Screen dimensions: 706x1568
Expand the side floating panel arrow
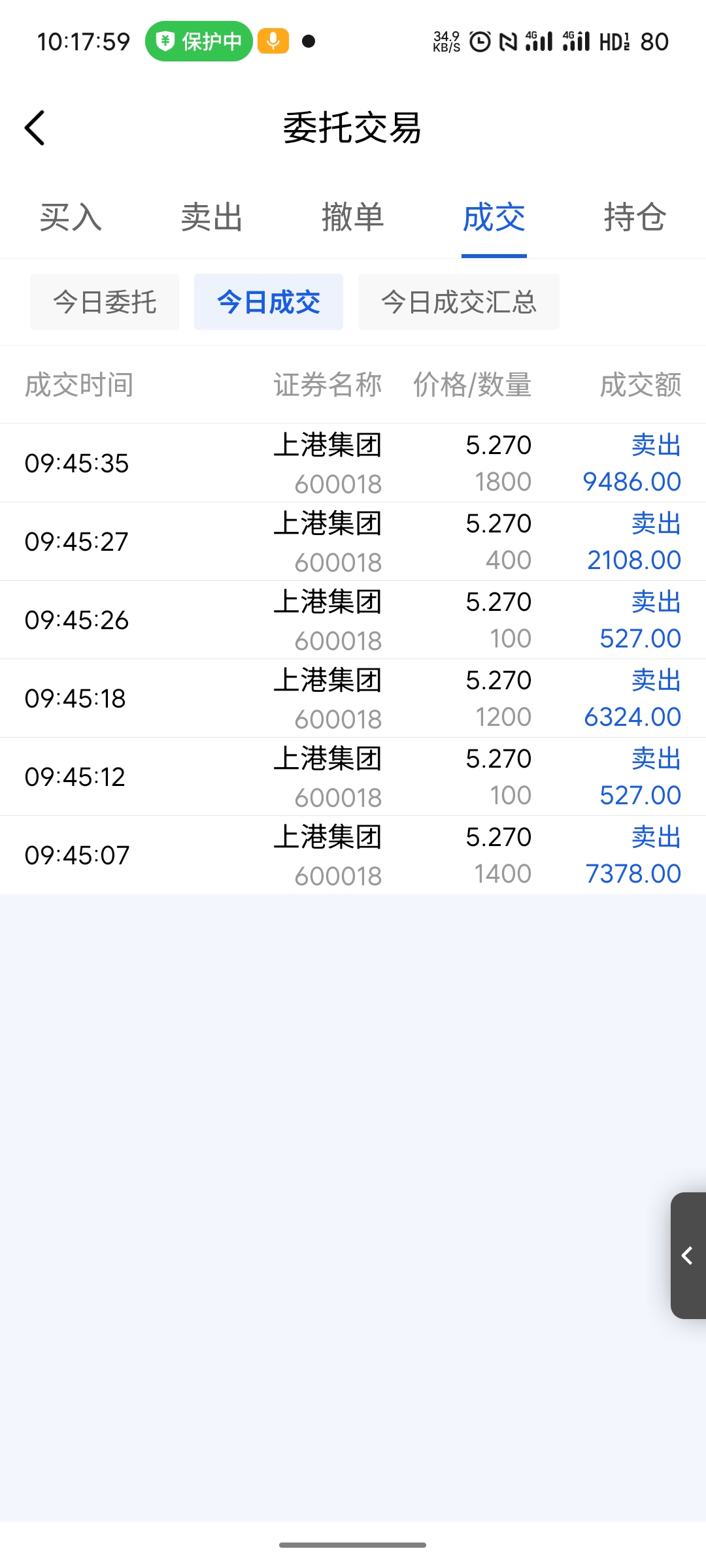pos(688,1255)
